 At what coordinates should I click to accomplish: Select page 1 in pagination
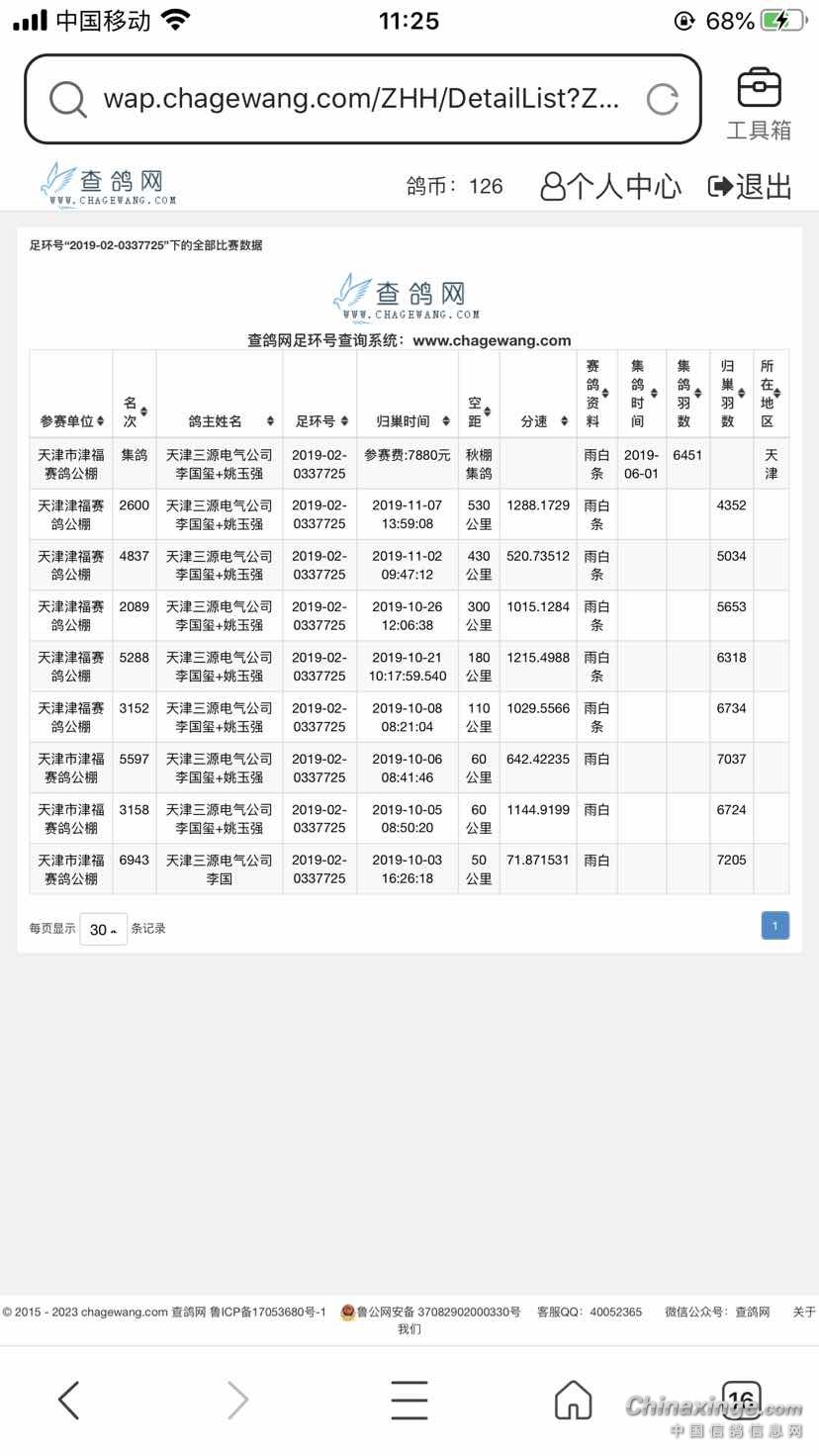pyautogui.click(x=774, y=926)
